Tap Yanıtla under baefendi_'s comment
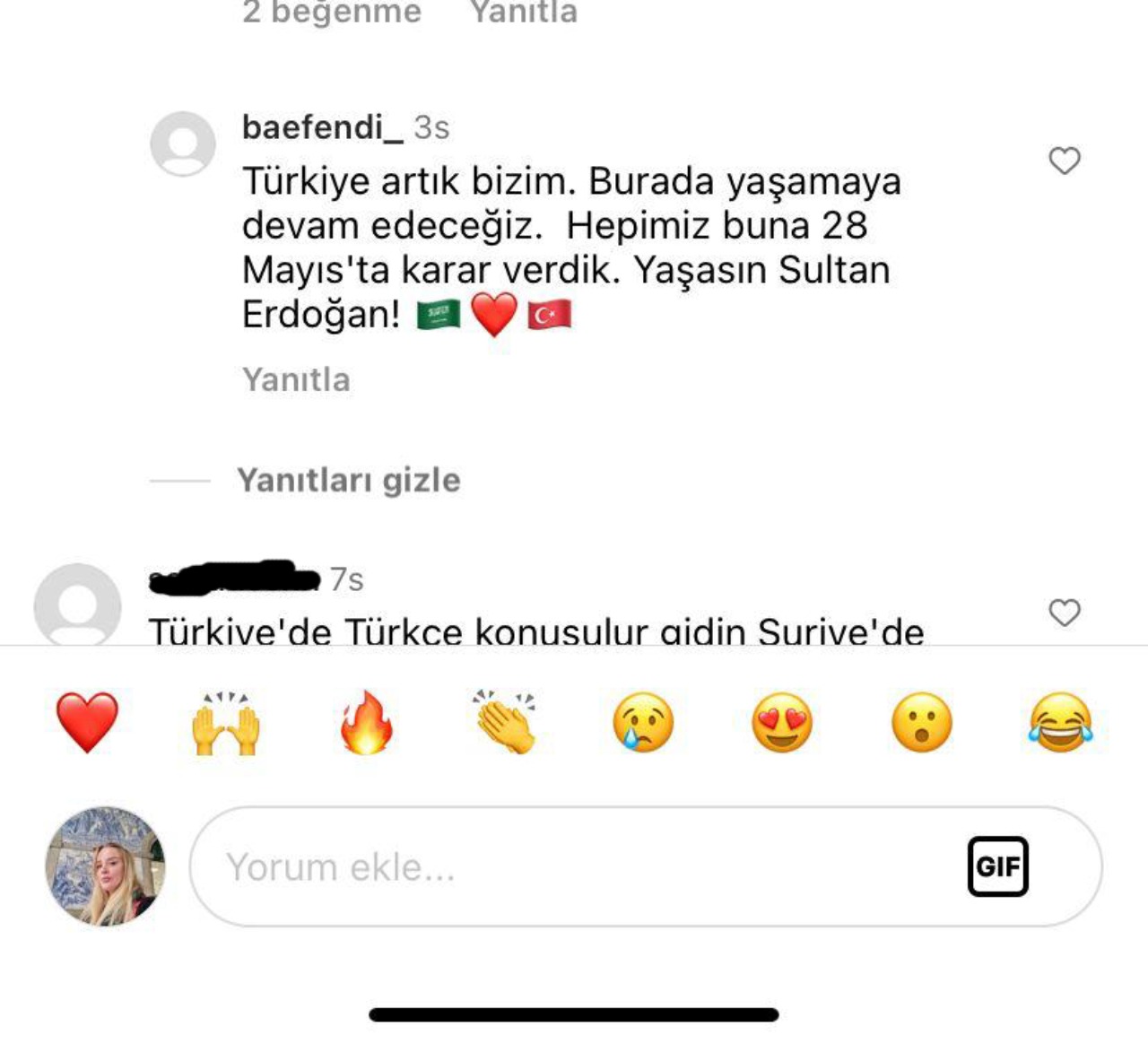 pos(296,379)
